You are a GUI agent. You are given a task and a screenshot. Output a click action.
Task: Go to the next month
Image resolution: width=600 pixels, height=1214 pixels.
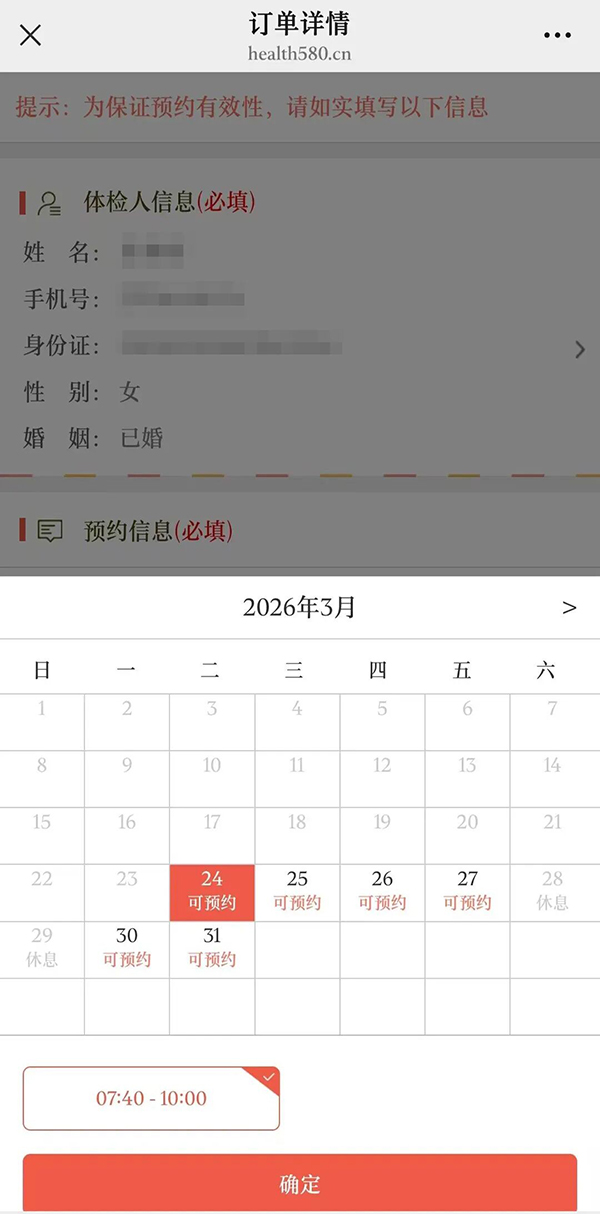pos(569,607)
